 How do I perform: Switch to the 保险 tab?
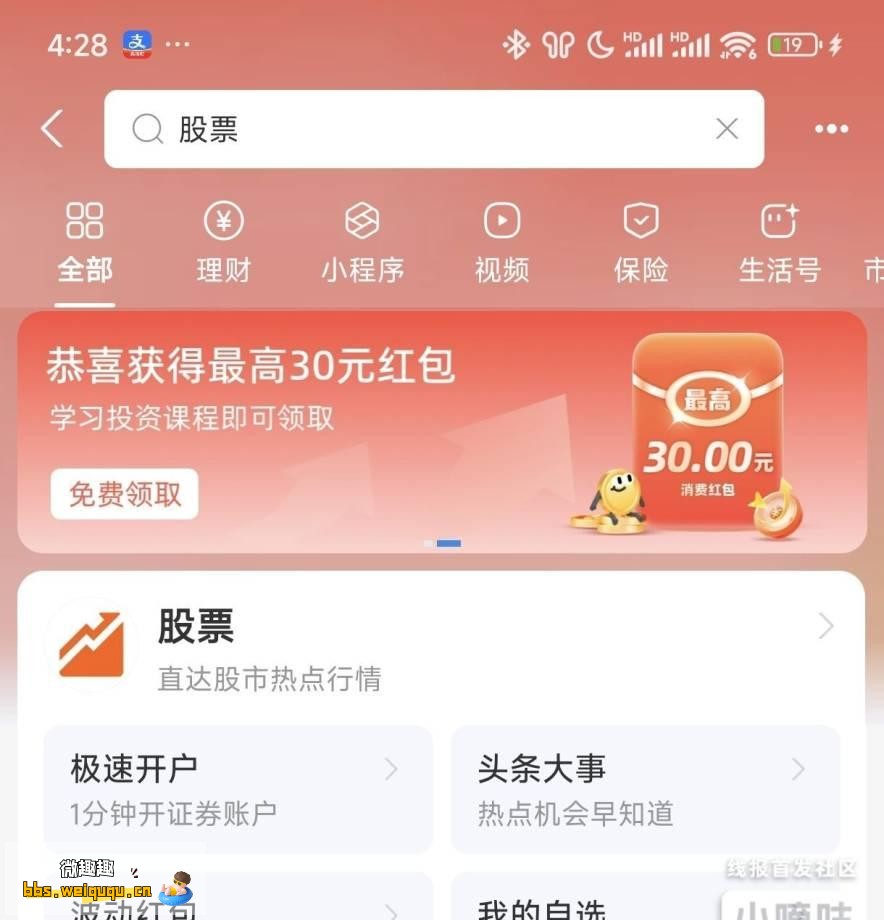(640, 245)
